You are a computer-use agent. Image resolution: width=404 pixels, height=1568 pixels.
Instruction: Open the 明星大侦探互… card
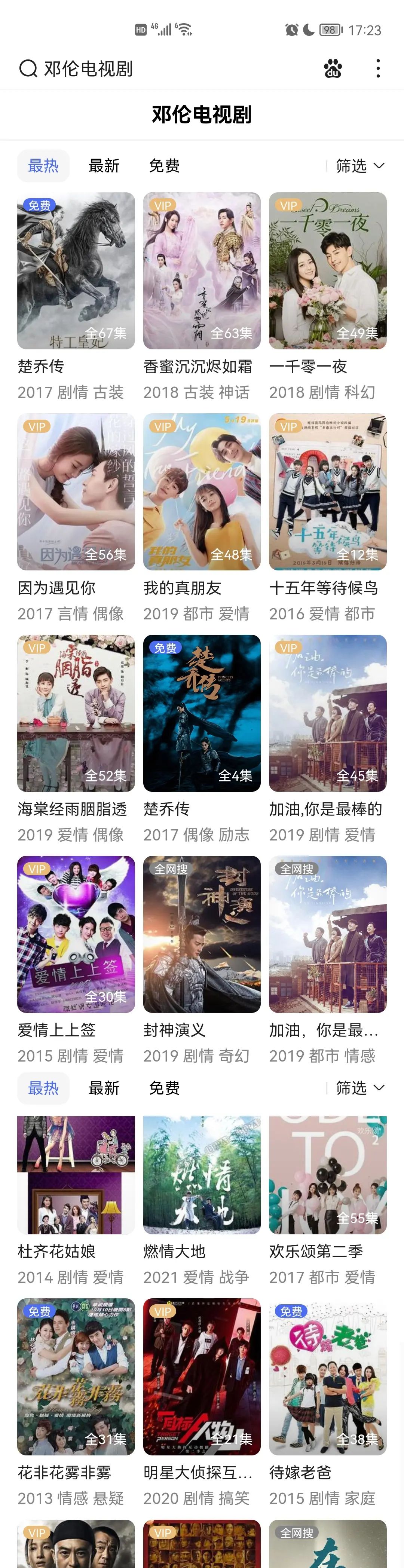tap(202, 1377)
